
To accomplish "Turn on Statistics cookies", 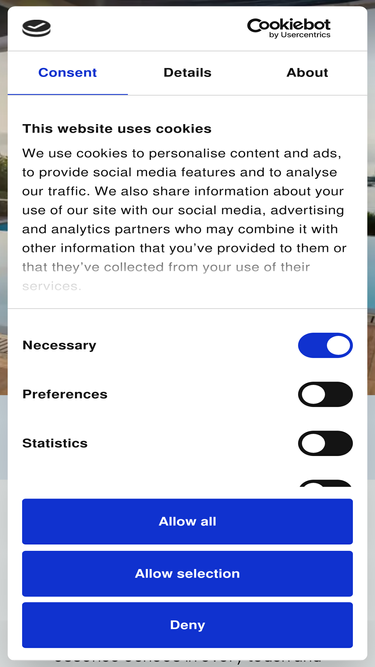I will (325, 443).
